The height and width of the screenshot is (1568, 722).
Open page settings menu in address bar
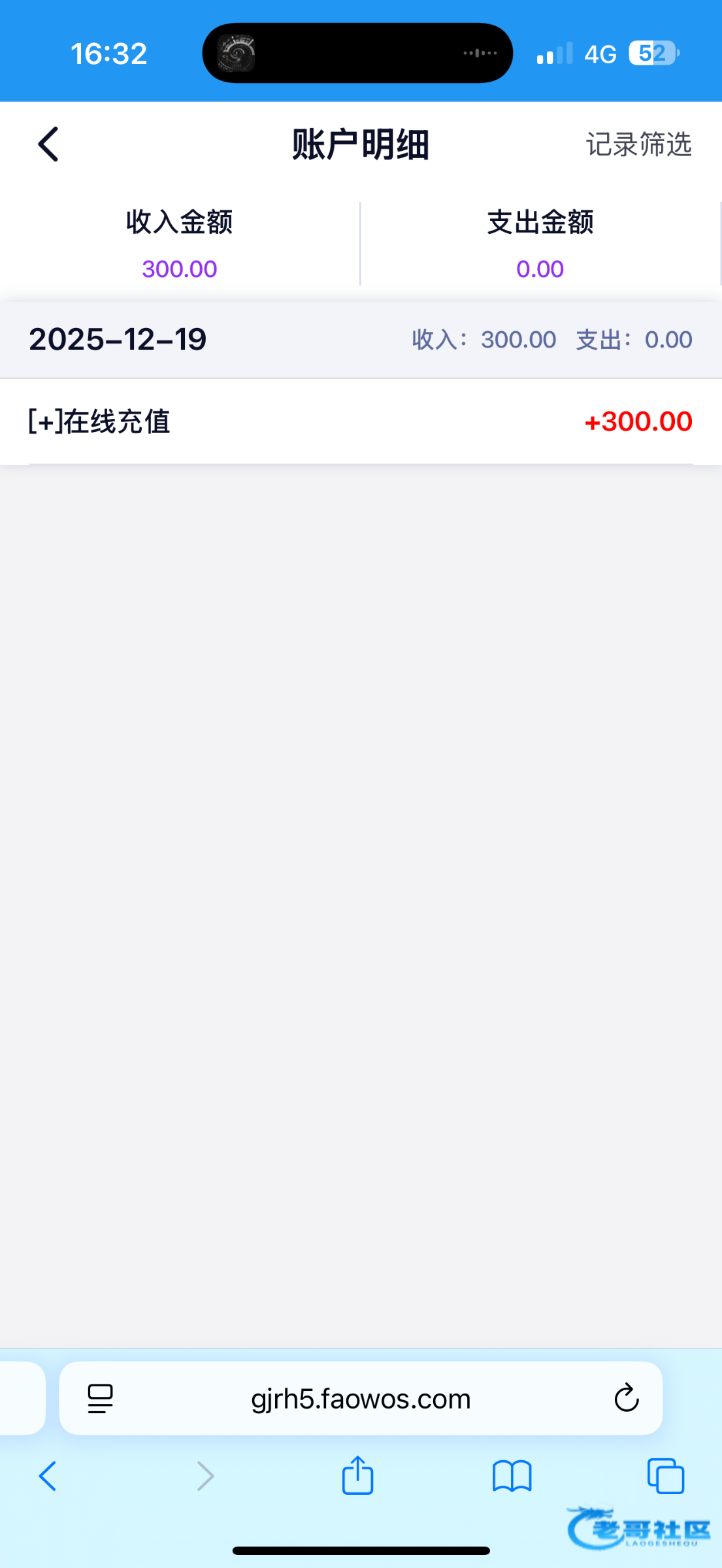pos(100,1399)
